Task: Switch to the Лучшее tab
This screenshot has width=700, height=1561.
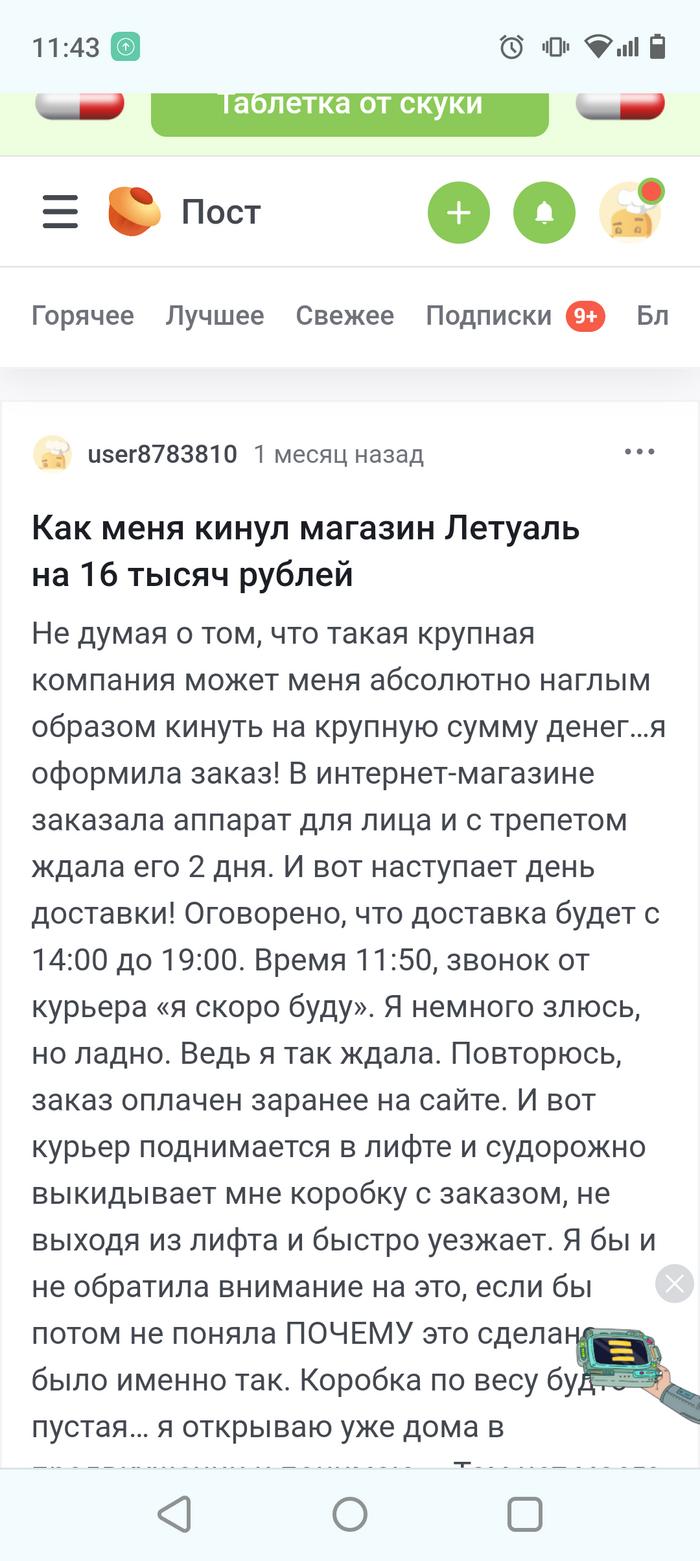Action: (215, 316)
